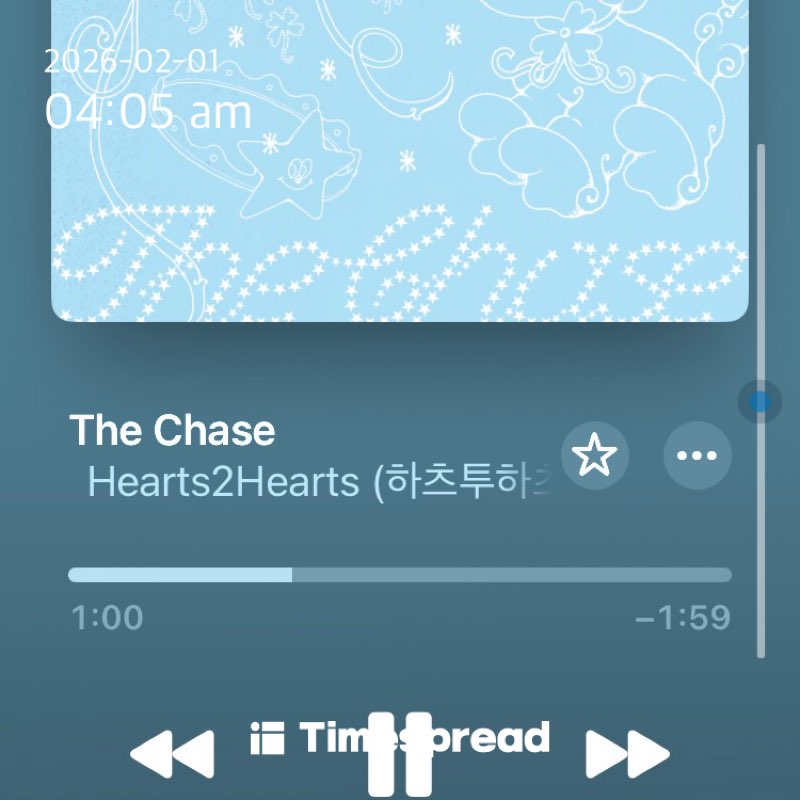This screenshot has height=800, width=800.
Task: Adjust the vertical slider on the right
Action: tap(760, 402)
